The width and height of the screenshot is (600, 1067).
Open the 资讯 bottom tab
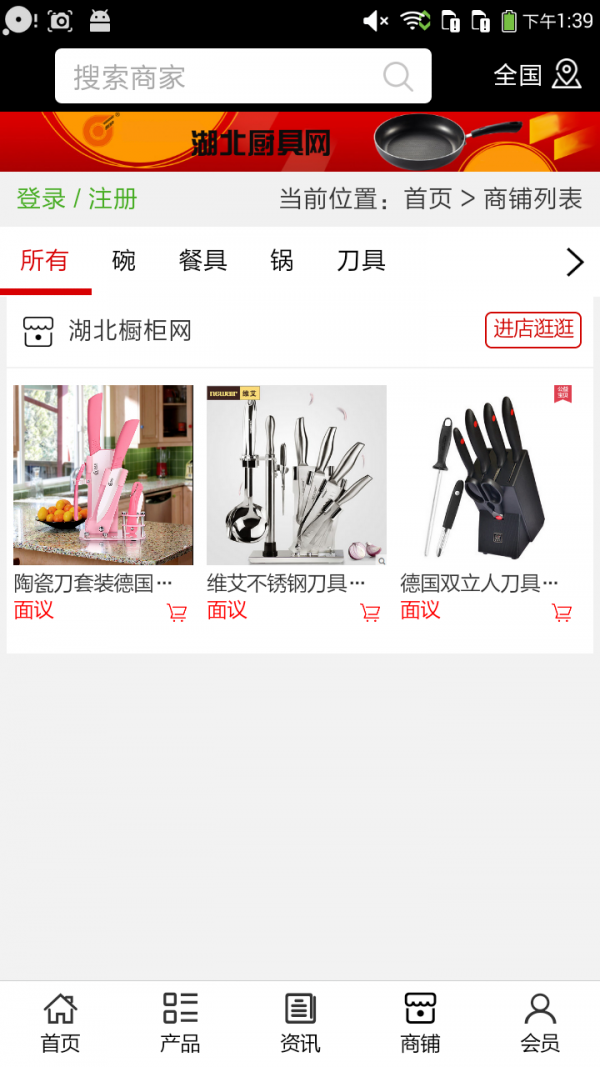pyautogui.click(x=300, y=1023)
